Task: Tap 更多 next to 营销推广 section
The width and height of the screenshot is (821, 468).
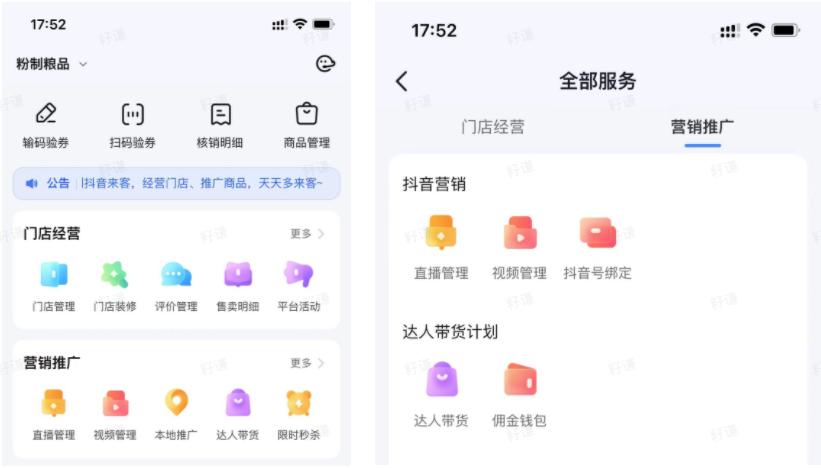Action: point(307,363)
